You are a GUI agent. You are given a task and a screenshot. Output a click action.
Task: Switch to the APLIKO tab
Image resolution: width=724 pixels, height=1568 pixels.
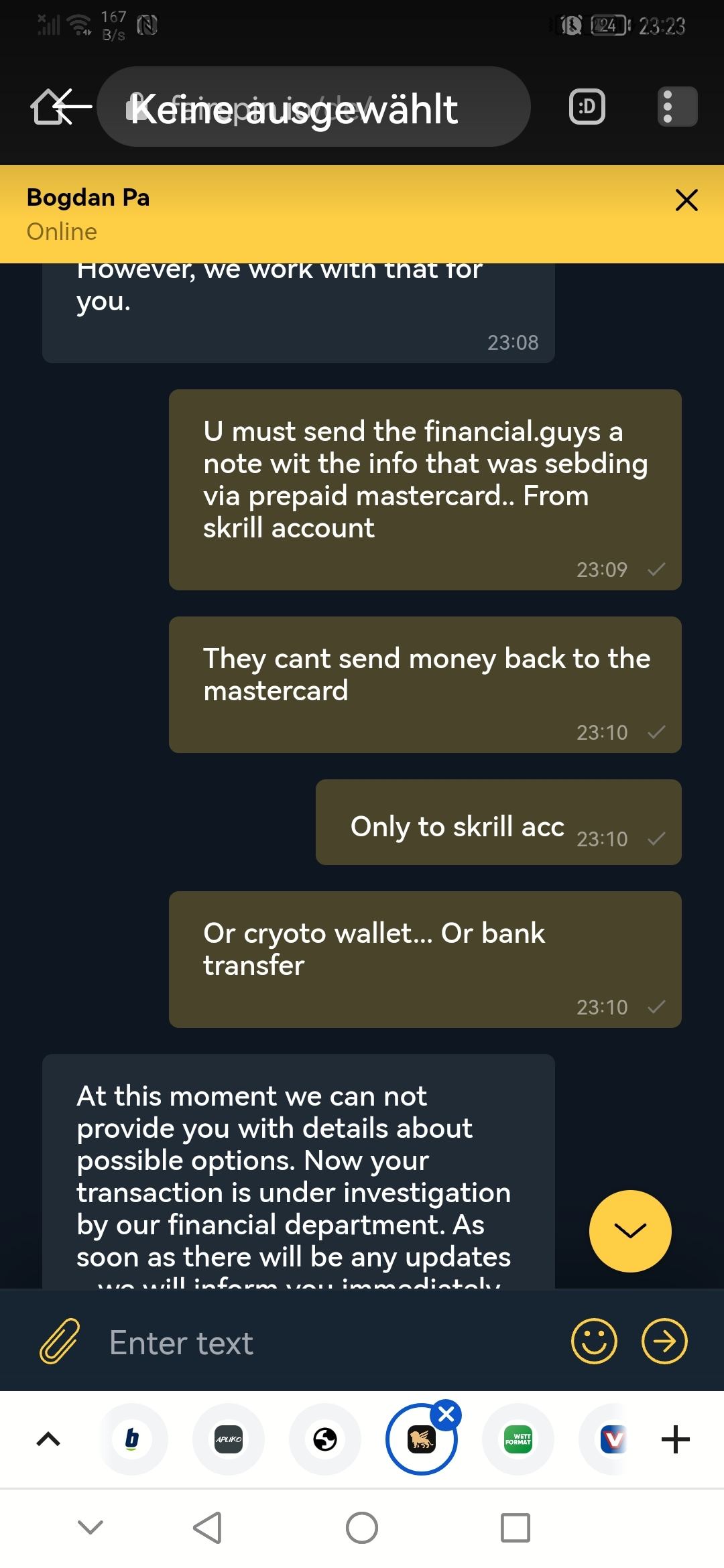[229, 1439]
